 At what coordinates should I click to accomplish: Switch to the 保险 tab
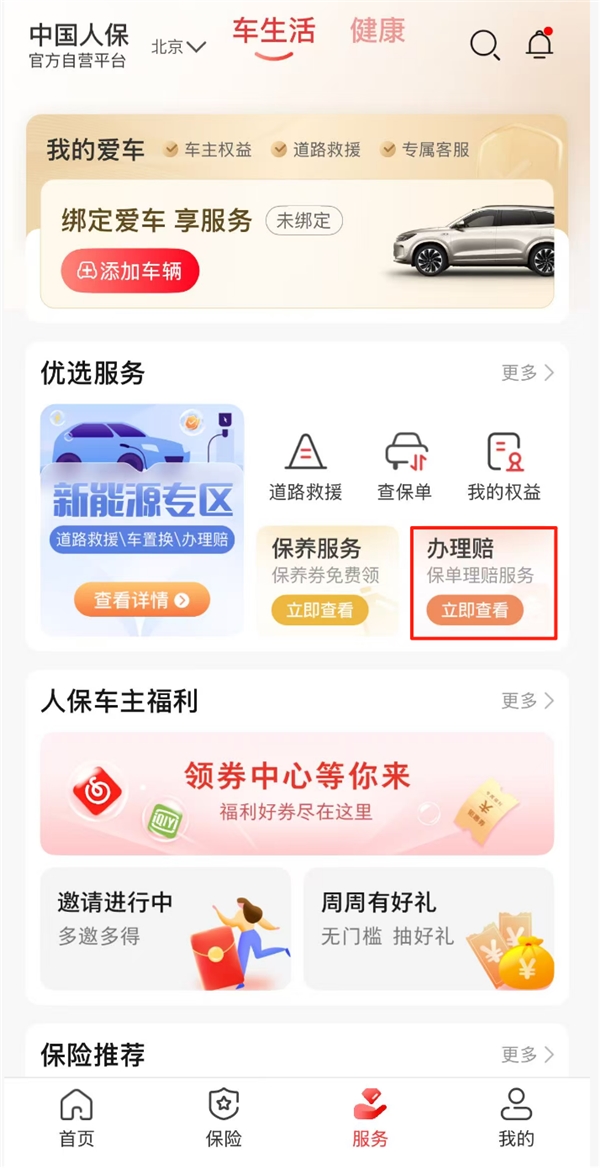(x=224, y=1119)
